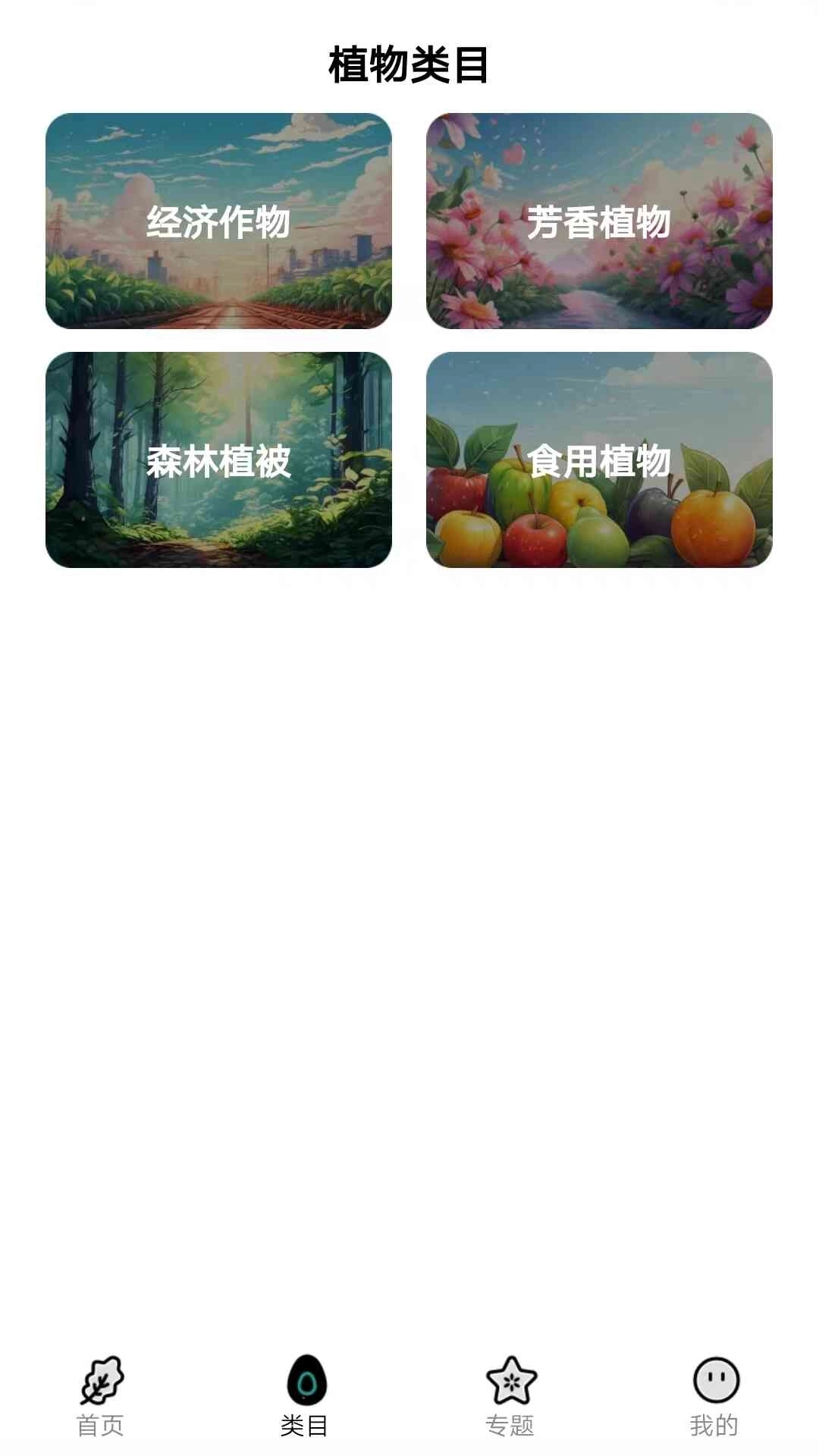
Task: Open the 森林植被 category card
Action: 220,460
